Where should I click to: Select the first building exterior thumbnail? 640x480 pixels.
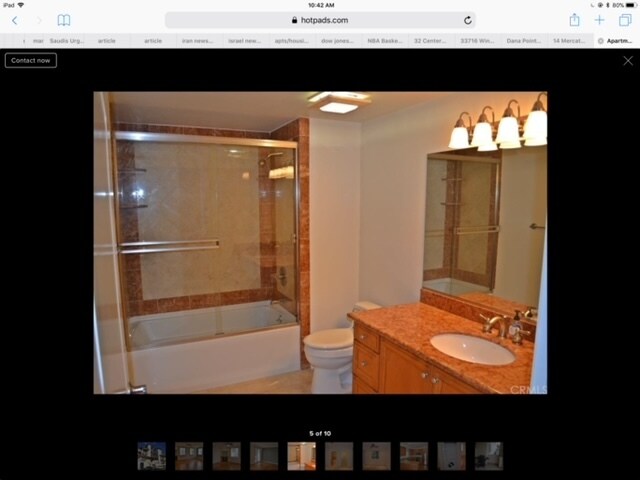coord(152,456)
